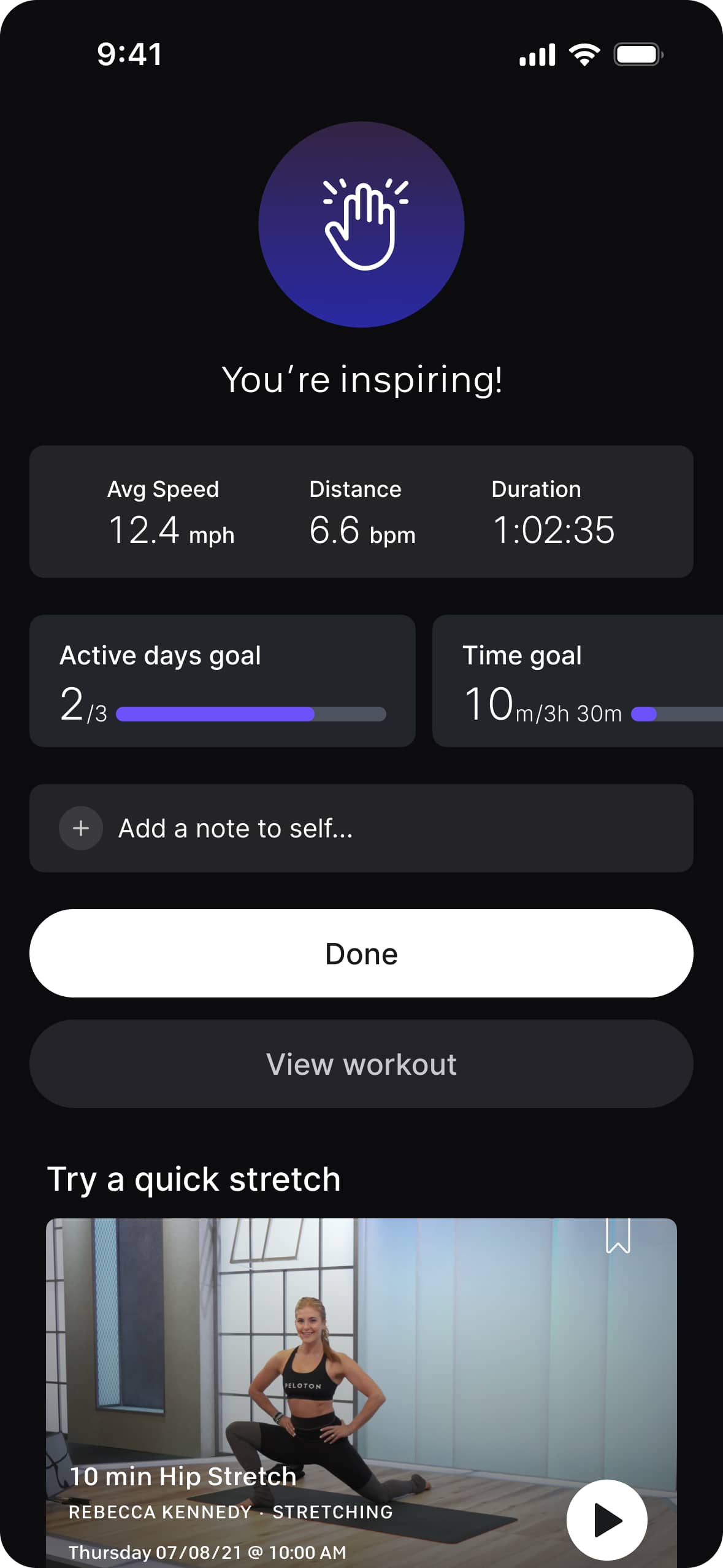Tap the Avg Speed stat
The width and height of the screenshot is (723, 1568).
(164, 512)
